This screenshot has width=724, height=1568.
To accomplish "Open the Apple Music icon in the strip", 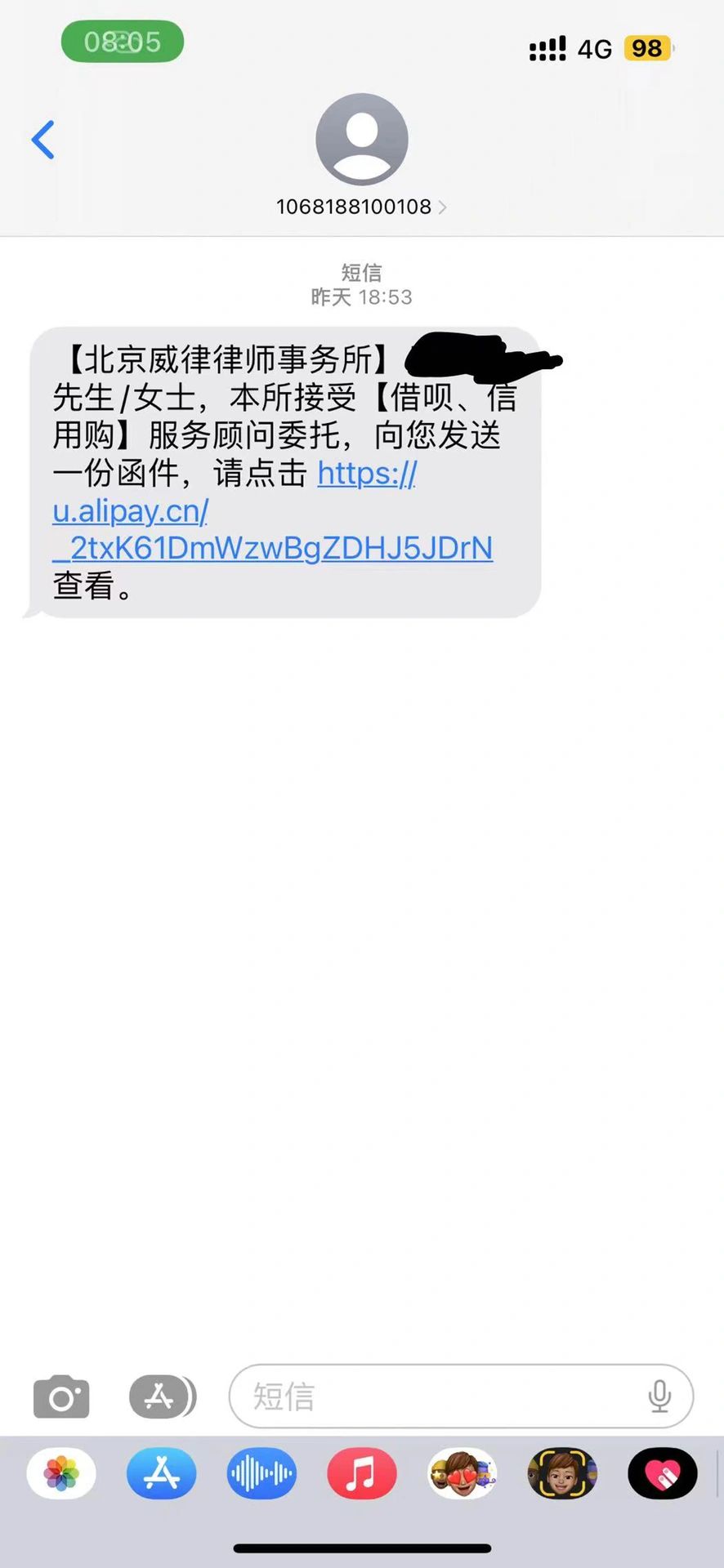I will click(x=361, y=1474).
